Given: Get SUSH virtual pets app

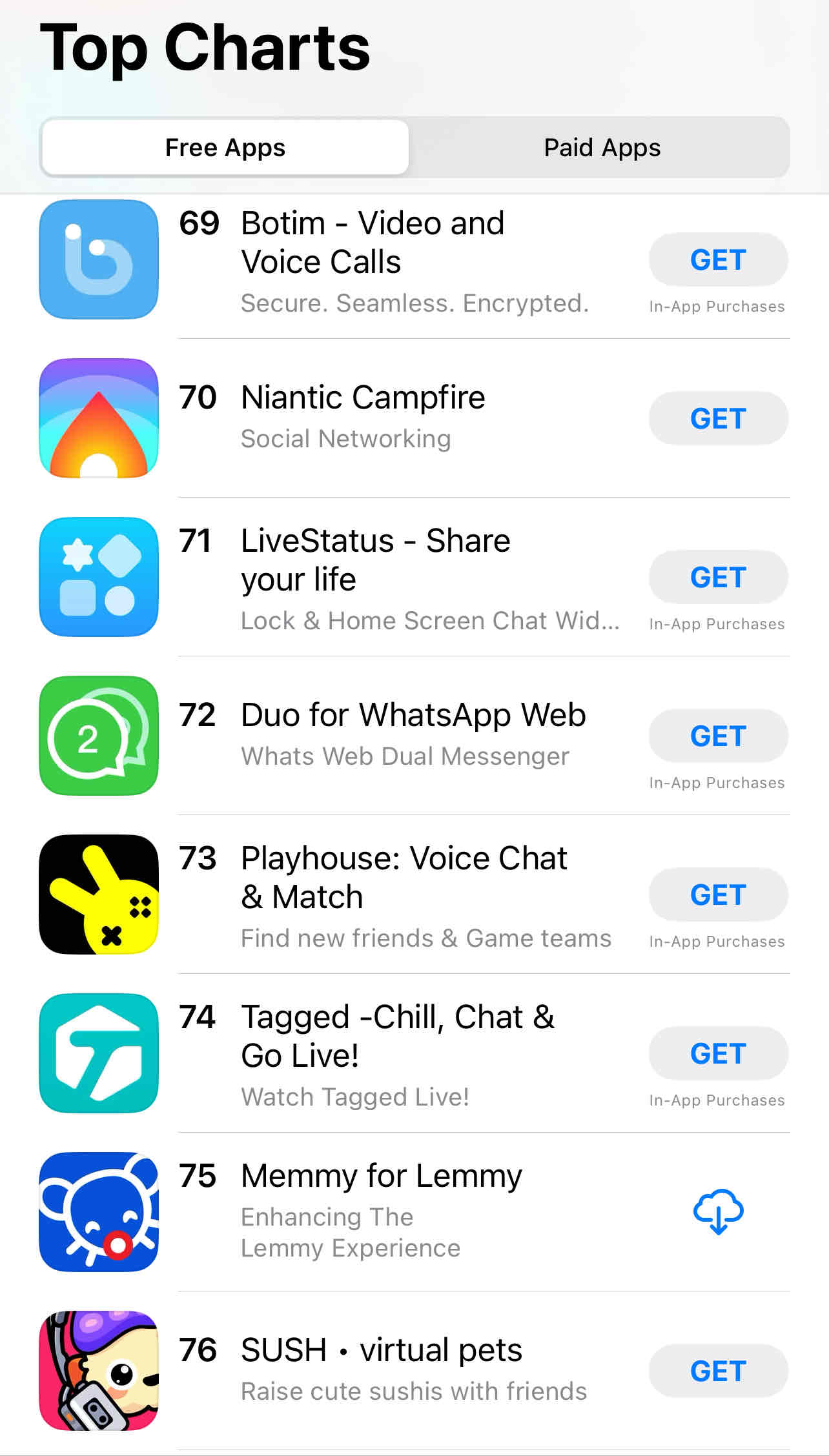Looking at the screenshot, I should coord(718,1371).
